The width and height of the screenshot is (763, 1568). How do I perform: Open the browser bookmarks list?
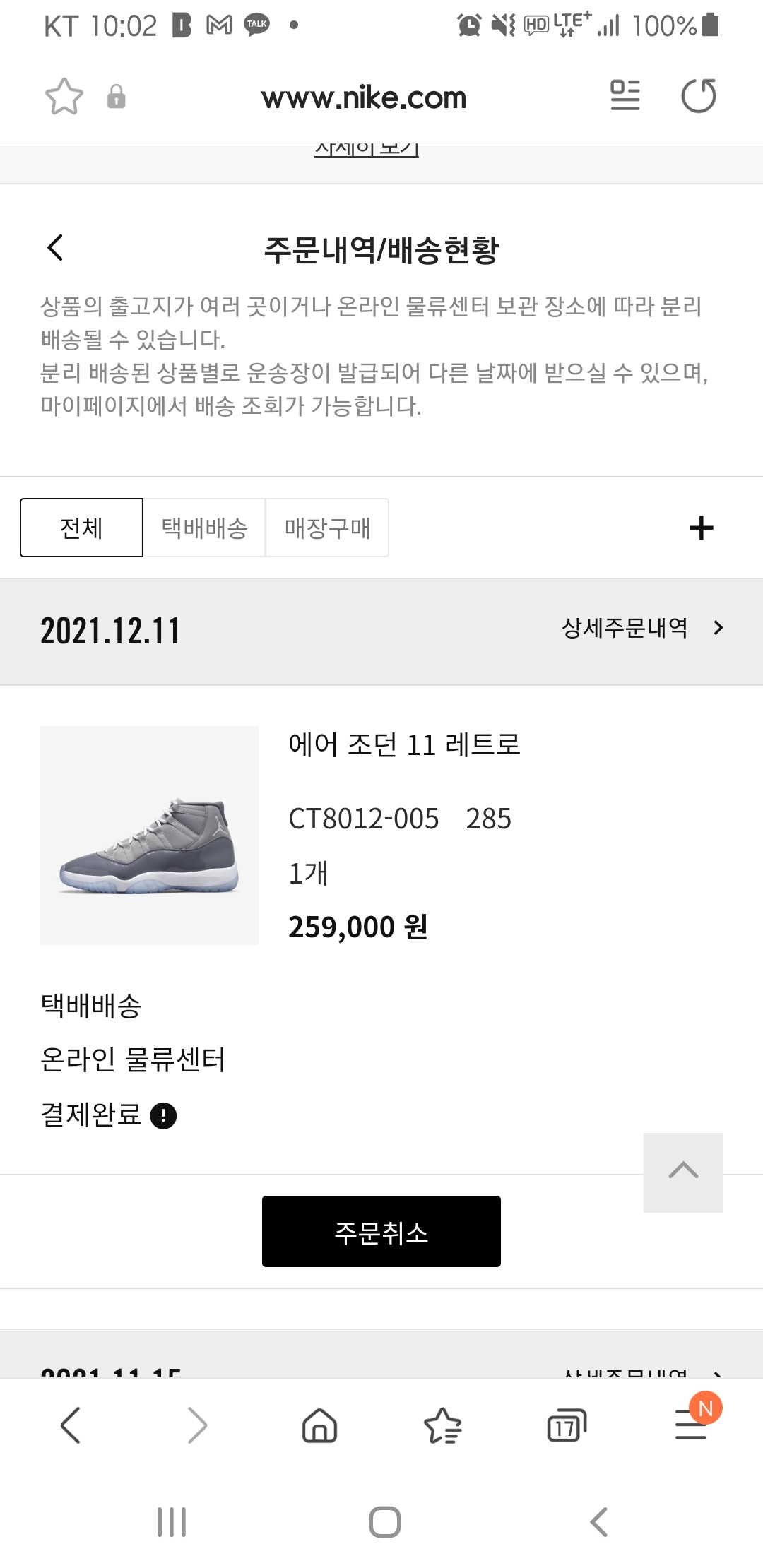442,1425
